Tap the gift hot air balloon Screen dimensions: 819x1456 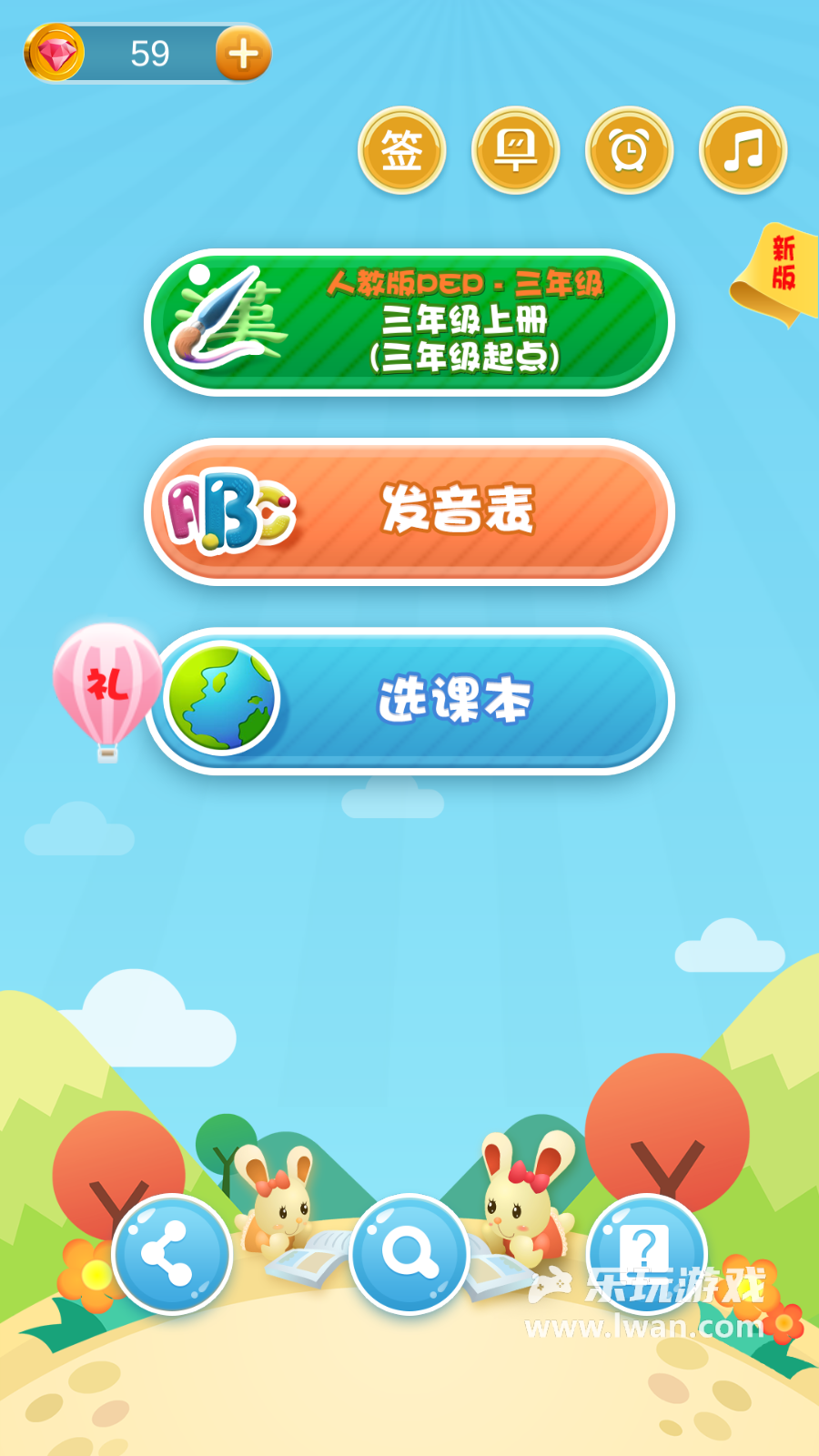click(x=107, y=684)
